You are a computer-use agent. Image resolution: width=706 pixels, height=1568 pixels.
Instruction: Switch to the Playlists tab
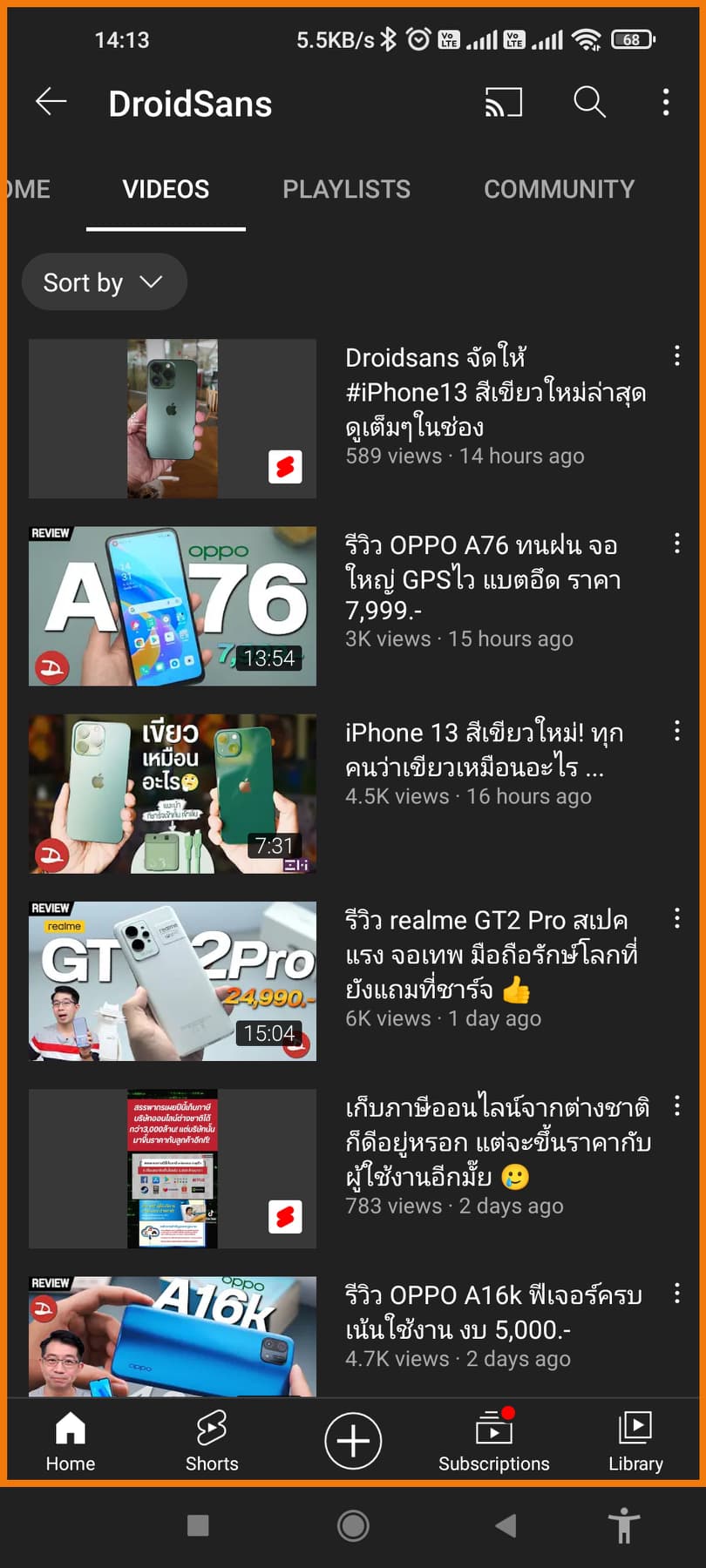point(346,189)
